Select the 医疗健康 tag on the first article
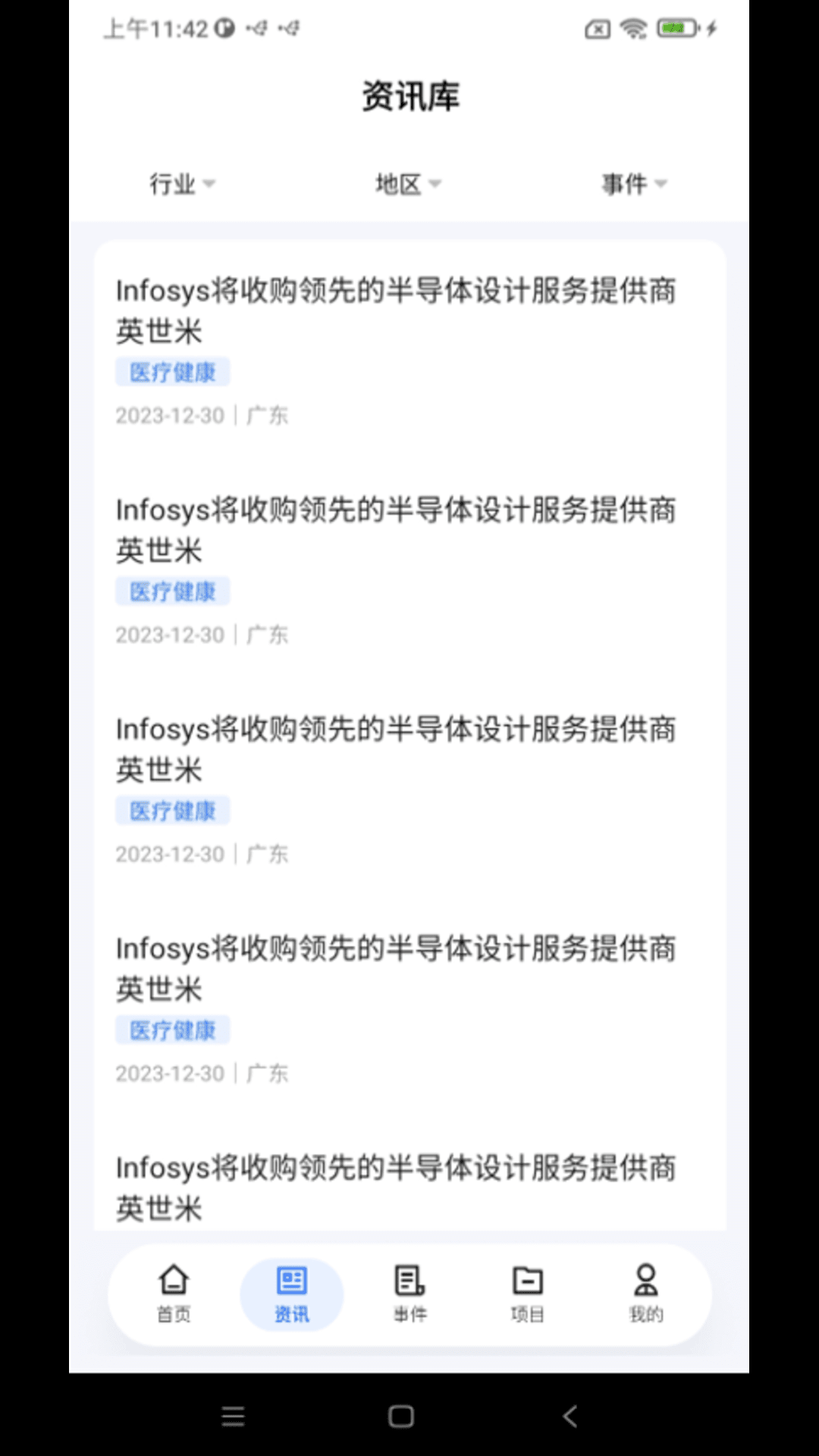Image resolution: width=819 pixels, height=1456 pixels. 172,372
